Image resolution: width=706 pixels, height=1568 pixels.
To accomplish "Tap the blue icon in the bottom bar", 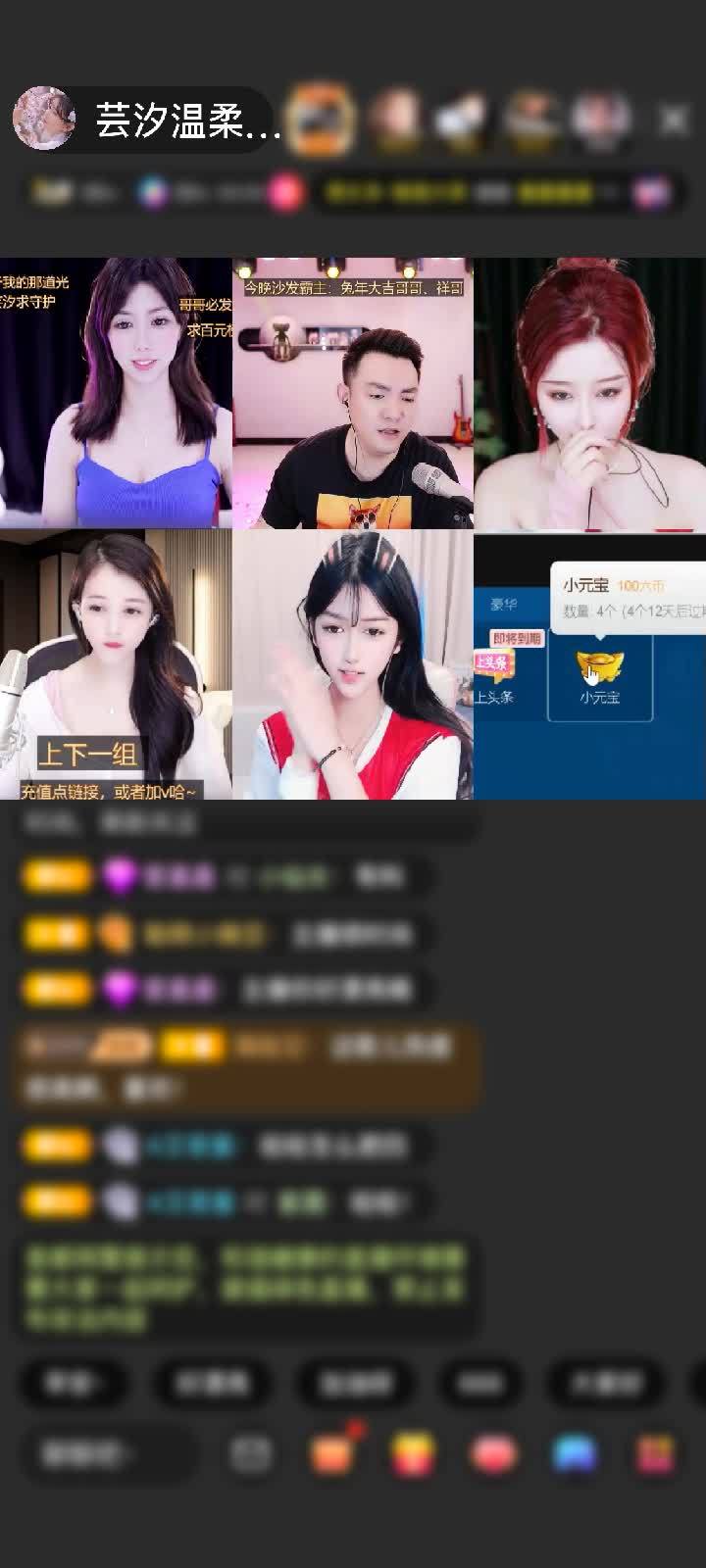I will point(575,1454).
